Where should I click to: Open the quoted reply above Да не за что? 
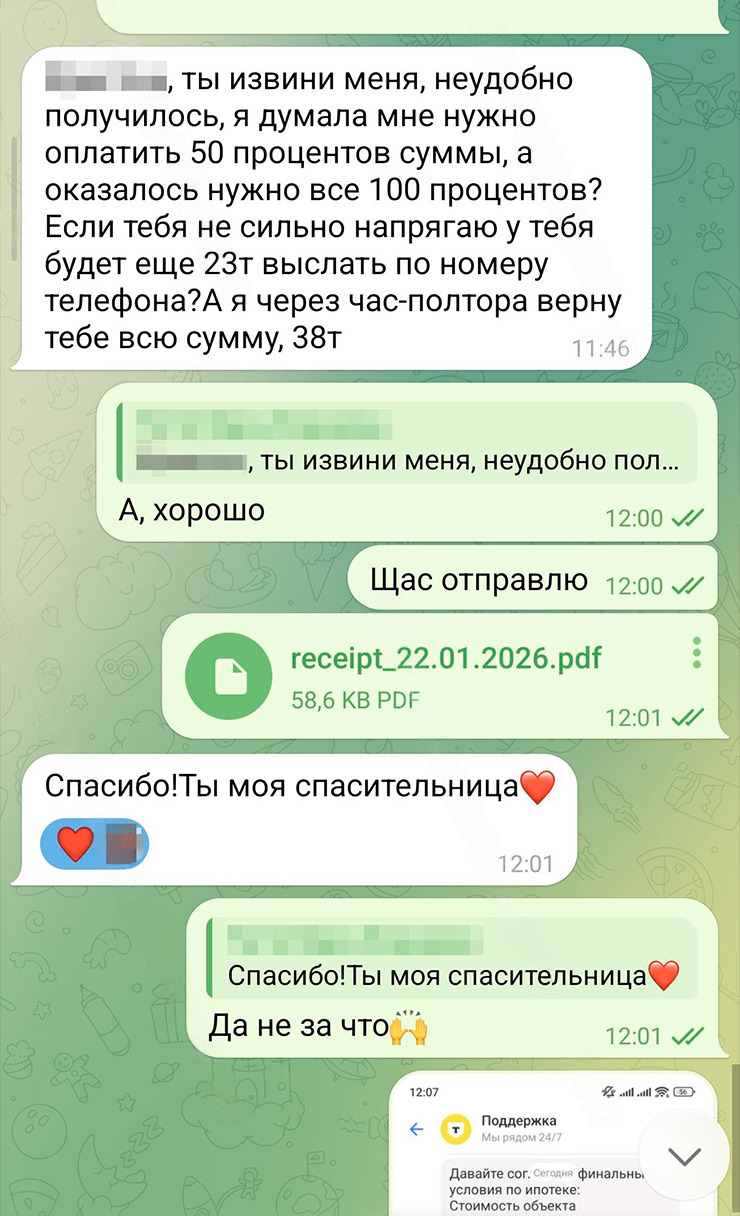(452, 954)
